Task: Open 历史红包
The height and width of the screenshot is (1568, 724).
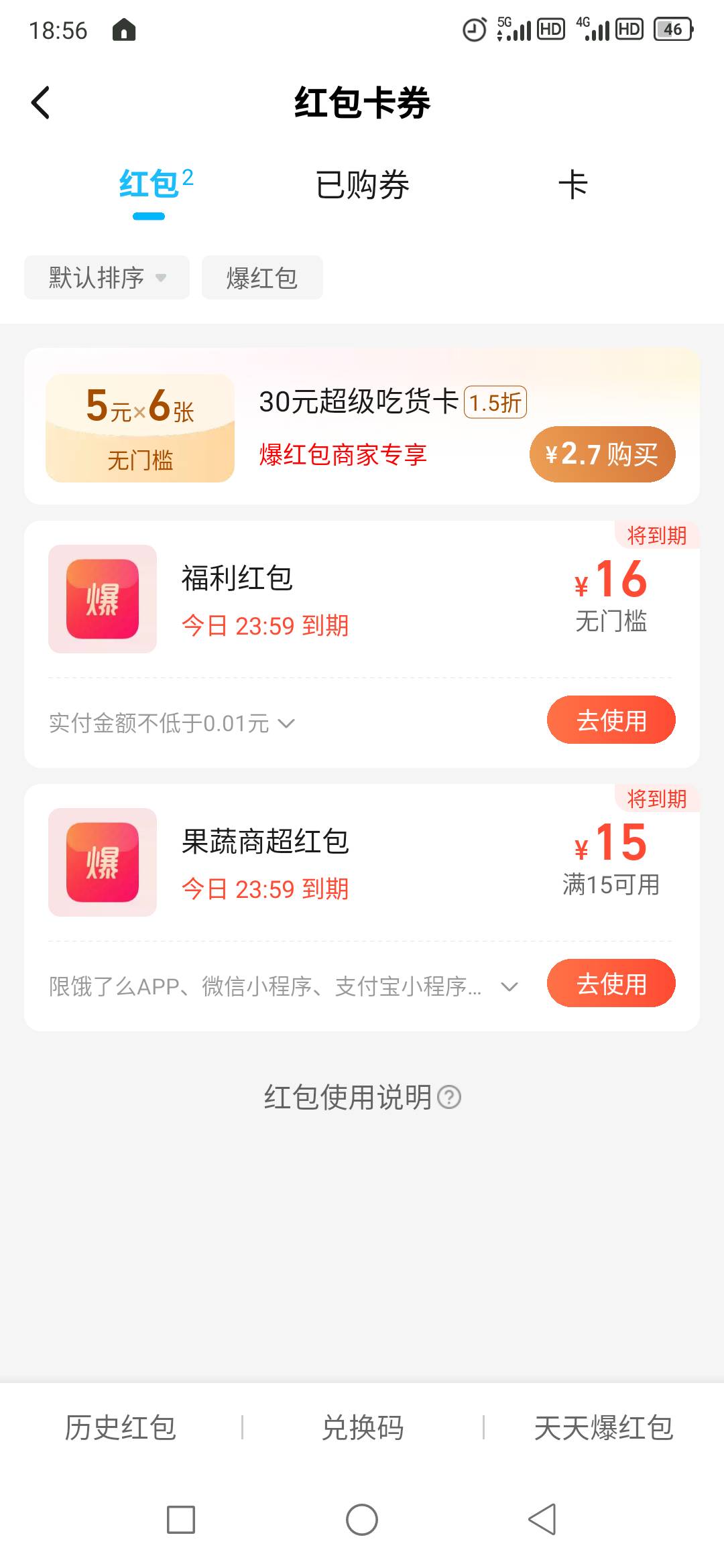Action: pos(121,1427)
